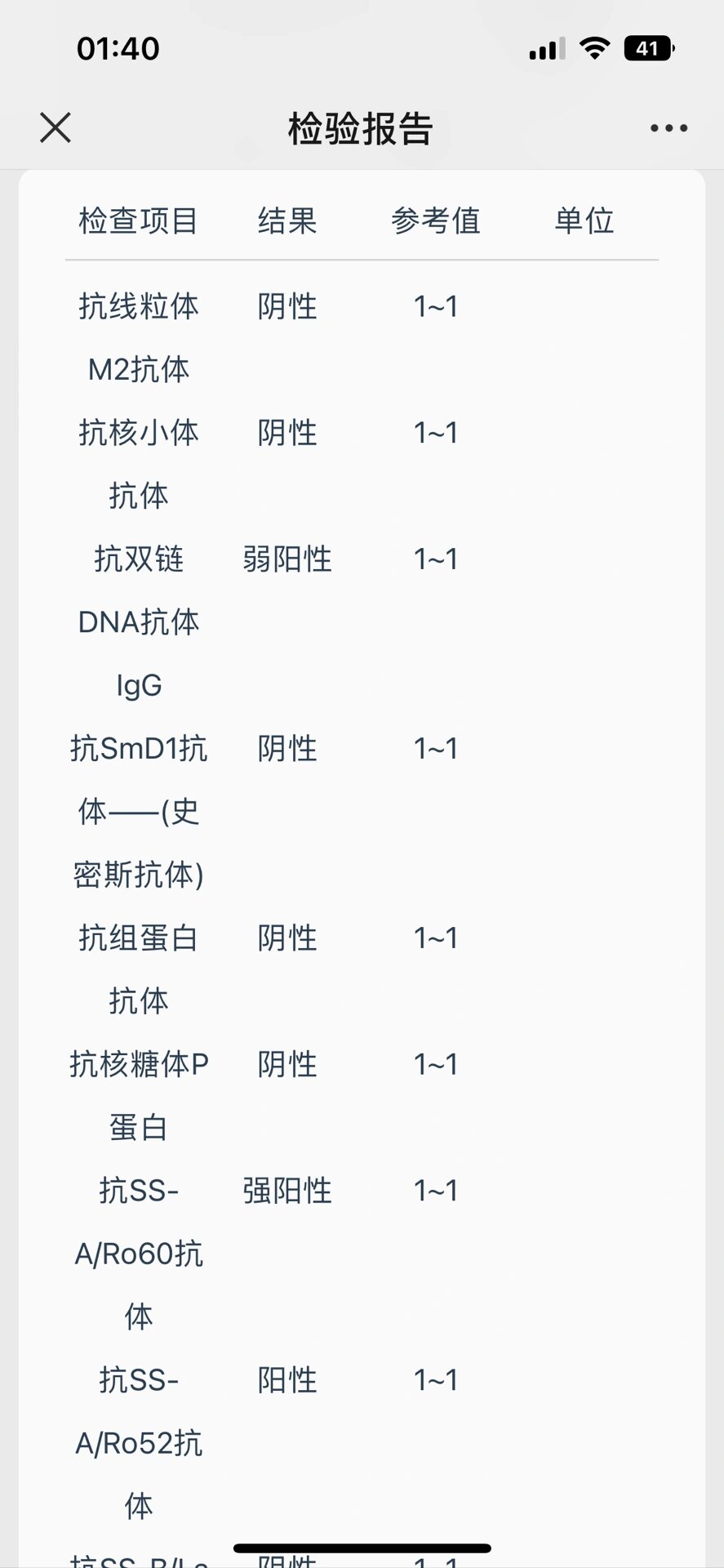Tap the 抗核糖体P蛋白 row
Image resolution: width=724 pixels, height=1568 pixels.
pyautogui.click(x=139, y=1094)
